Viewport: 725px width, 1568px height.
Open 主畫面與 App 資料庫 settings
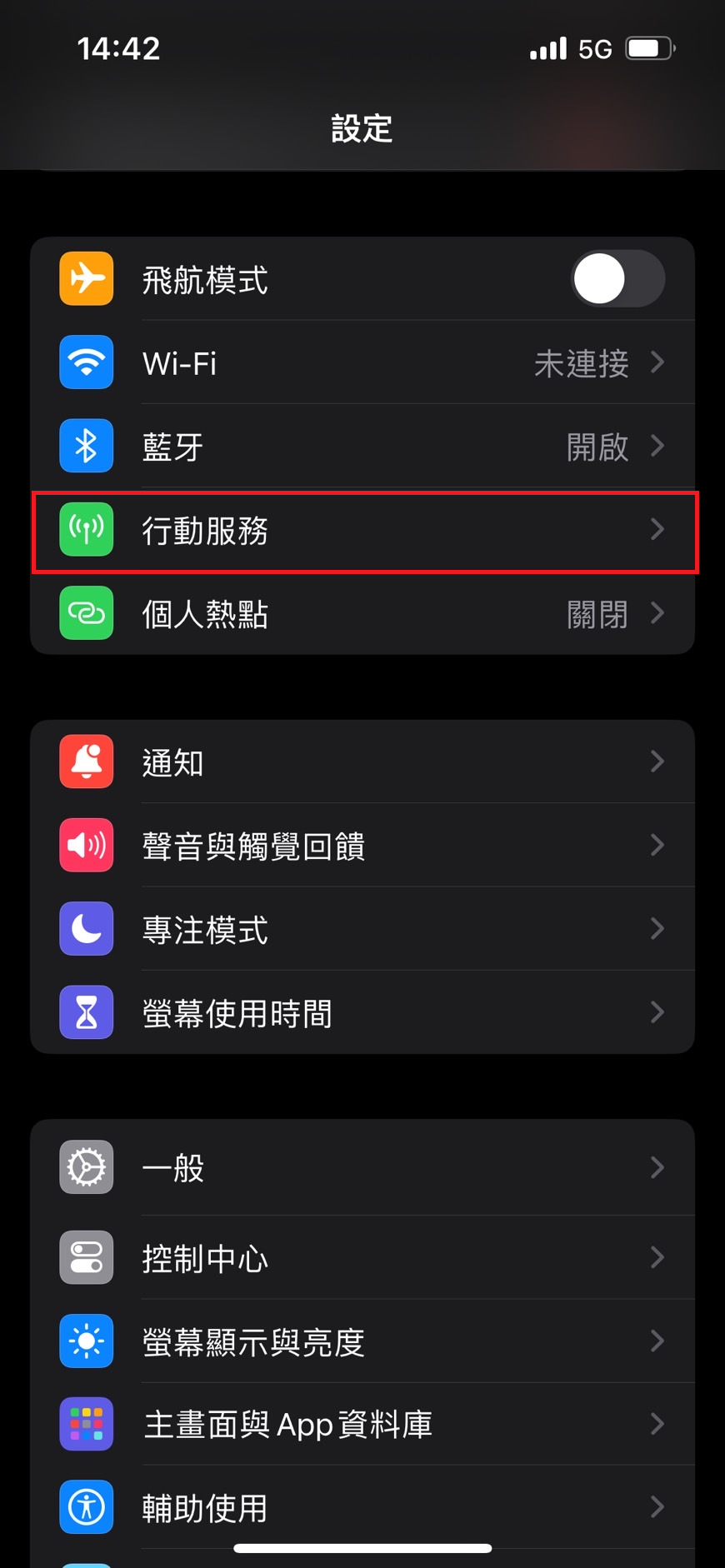point(362,1424)
